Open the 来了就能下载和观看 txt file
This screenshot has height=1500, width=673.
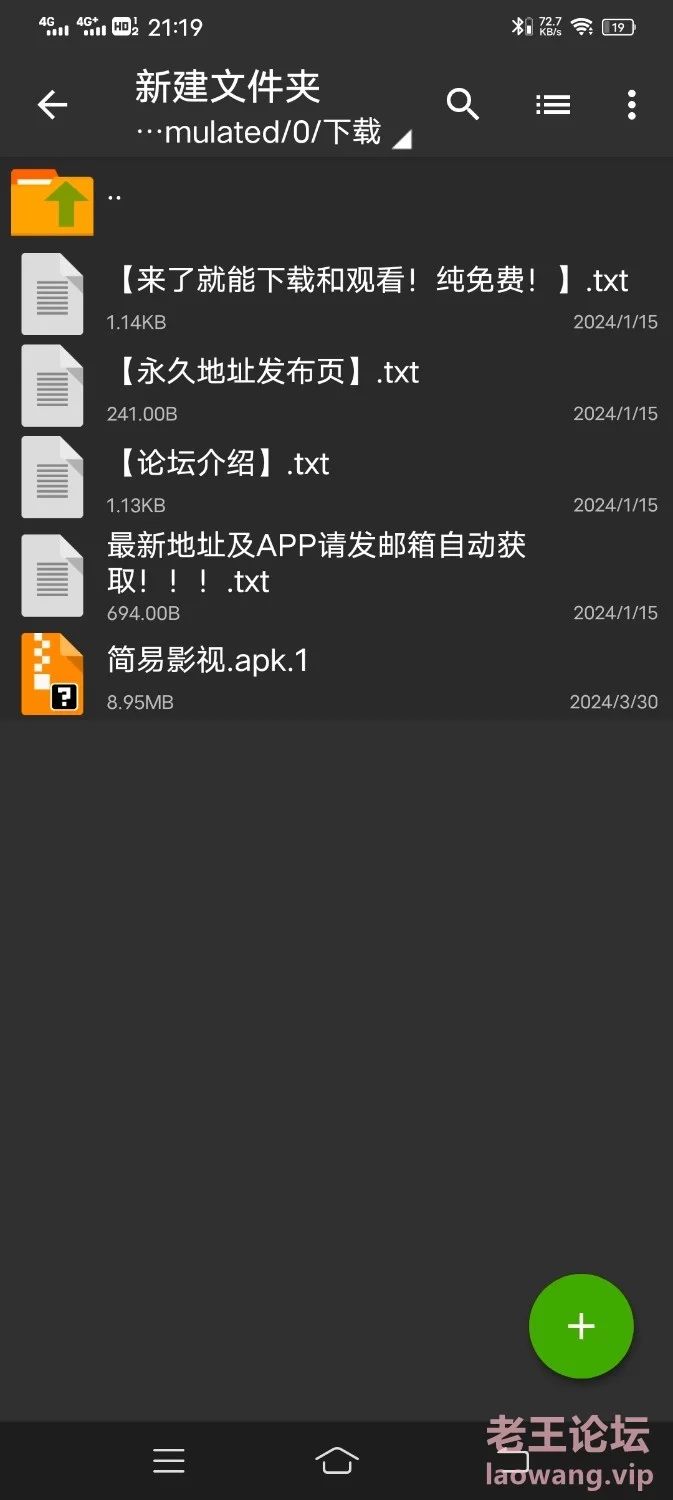(x=336, y=293)
